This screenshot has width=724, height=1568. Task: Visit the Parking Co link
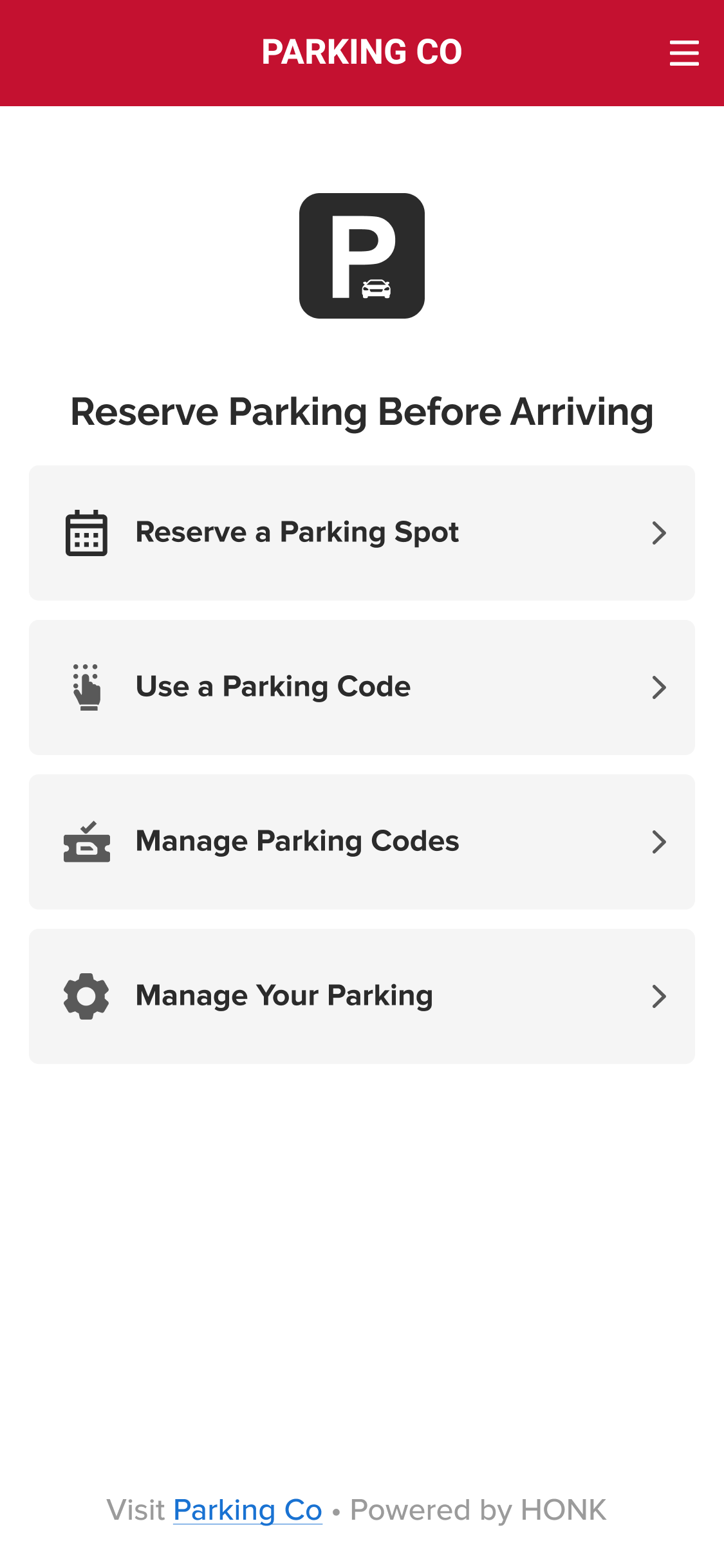[248, 1510]
